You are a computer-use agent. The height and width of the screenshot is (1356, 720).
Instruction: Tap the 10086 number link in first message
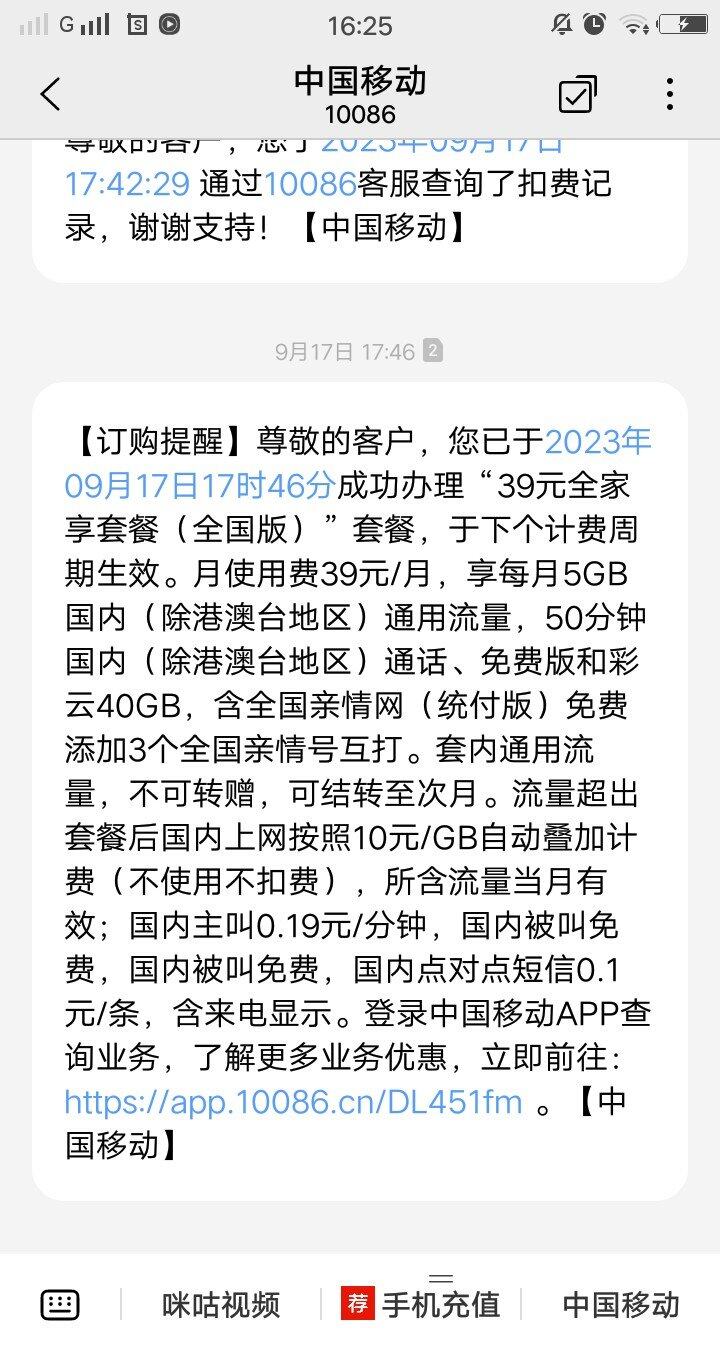(311, 183)
